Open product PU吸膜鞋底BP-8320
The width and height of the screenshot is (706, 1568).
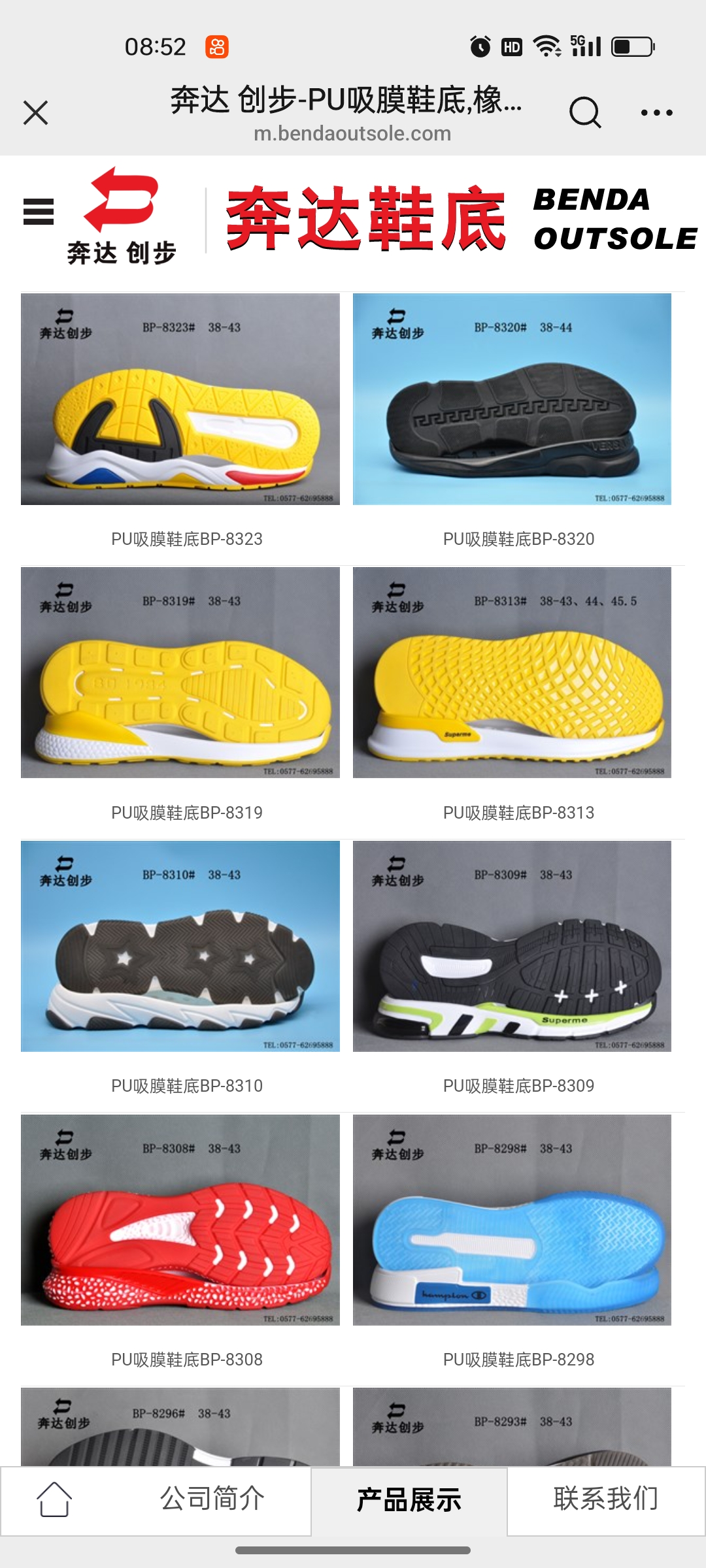(512, 400)
